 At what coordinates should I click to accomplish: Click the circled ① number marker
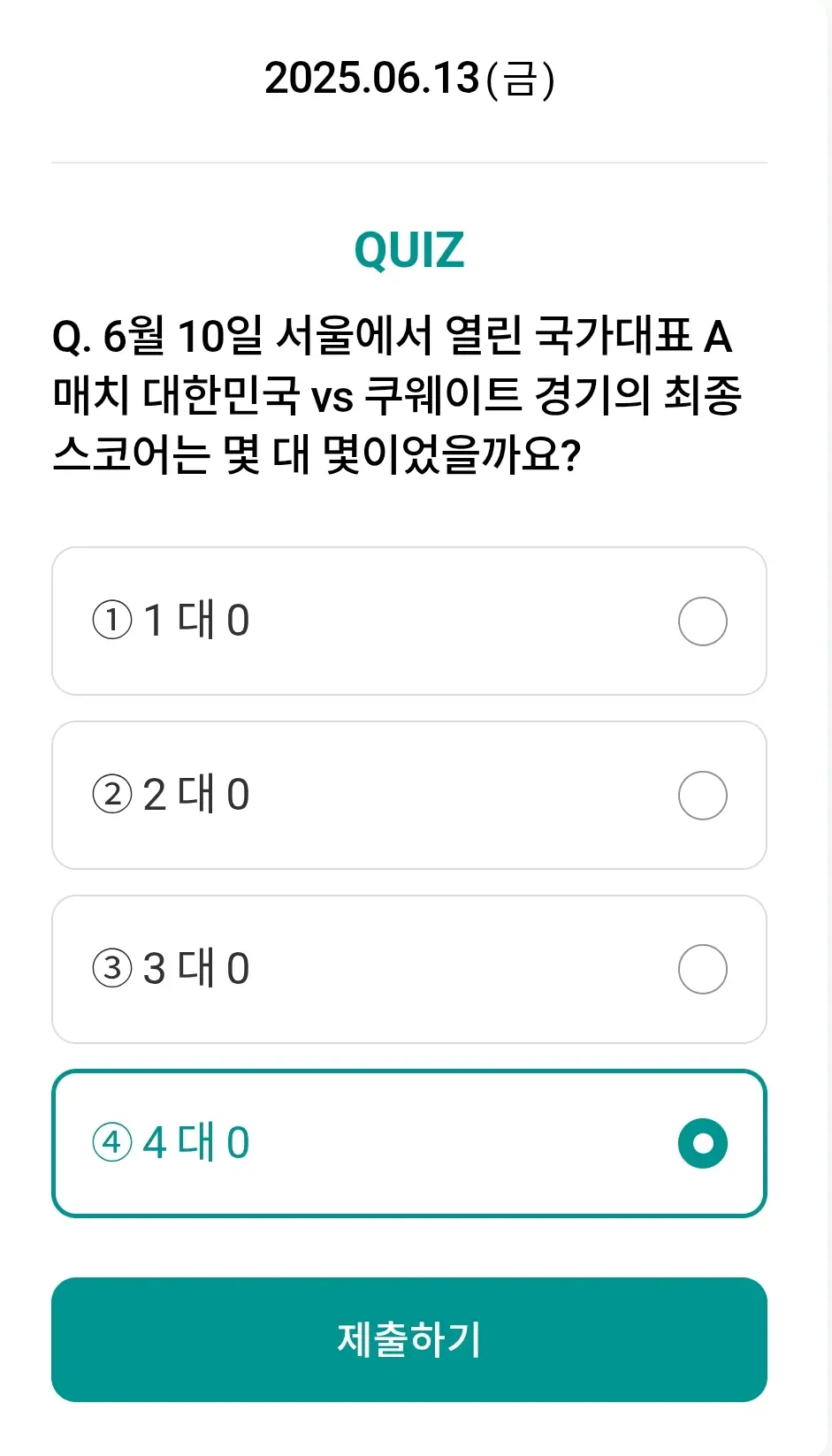112,621
